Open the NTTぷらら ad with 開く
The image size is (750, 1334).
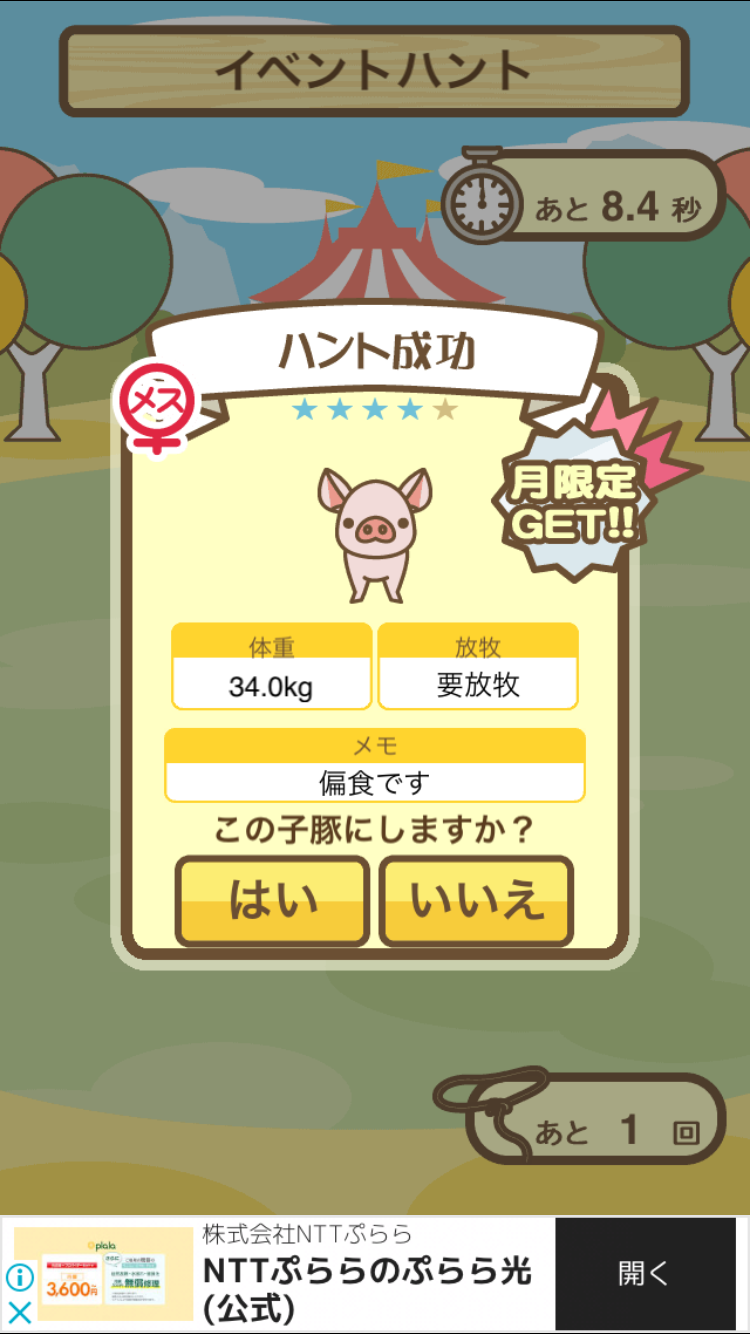[x=644, y=1273]
